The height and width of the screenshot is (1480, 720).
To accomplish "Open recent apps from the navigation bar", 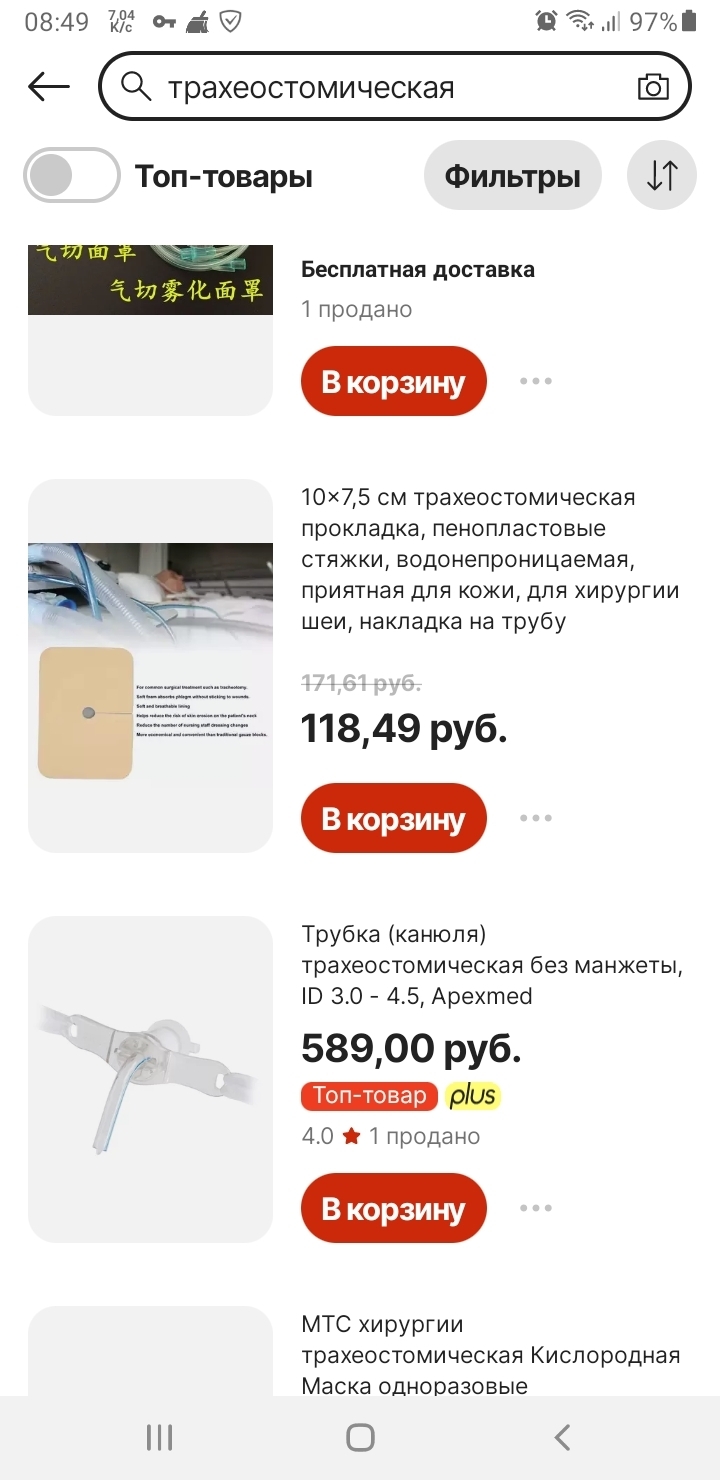I will tap(159, 1438).
